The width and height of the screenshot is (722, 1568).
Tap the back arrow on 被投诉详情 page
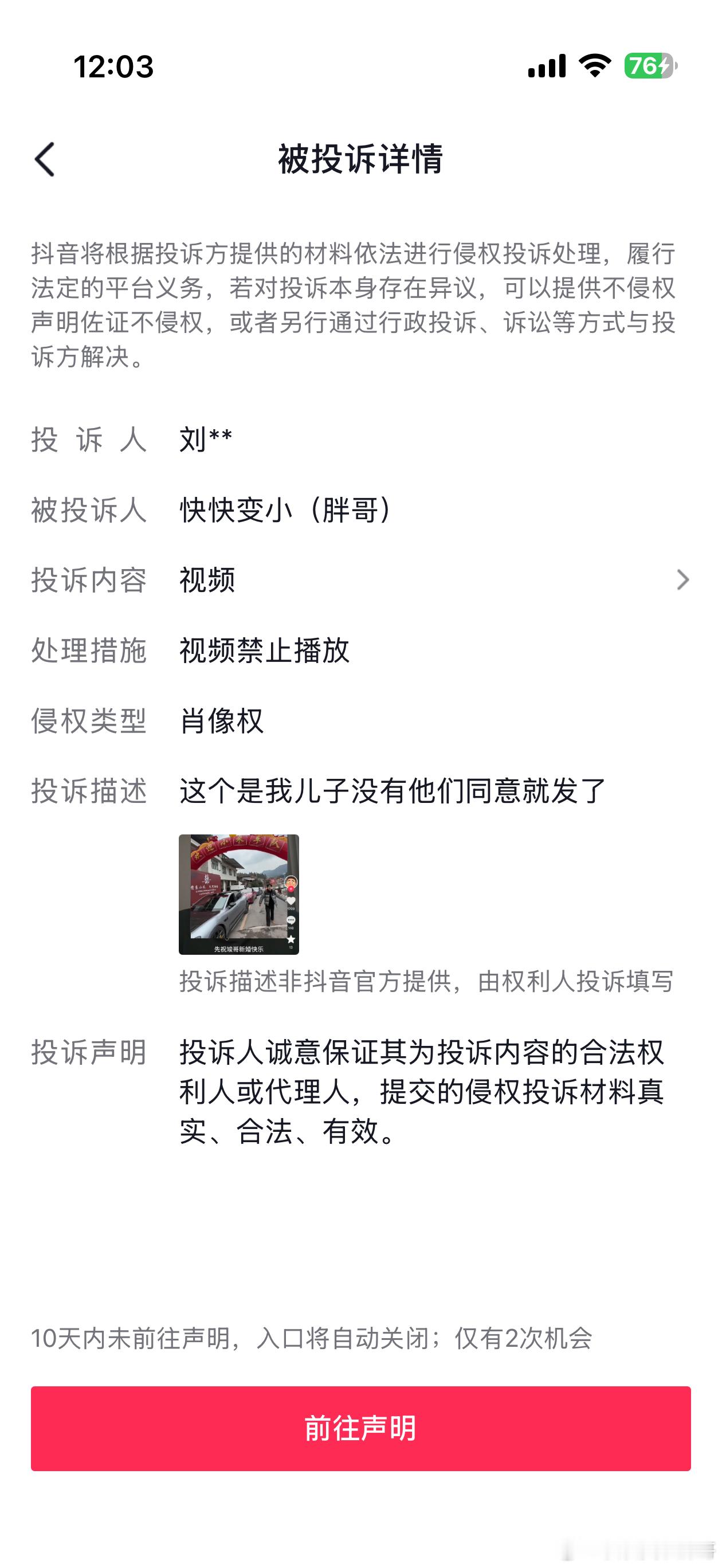click(x=46, y=158)
